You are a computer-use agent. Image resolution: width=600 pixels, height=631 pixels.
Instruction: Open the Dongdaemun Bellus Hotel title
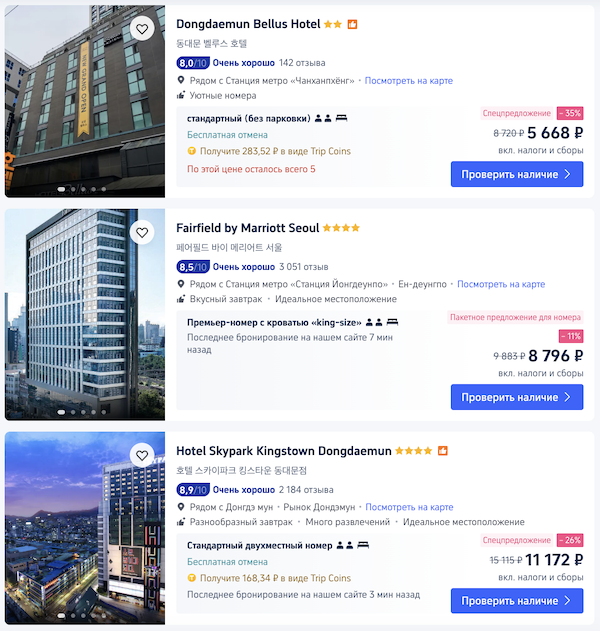[x=248, y=24]
